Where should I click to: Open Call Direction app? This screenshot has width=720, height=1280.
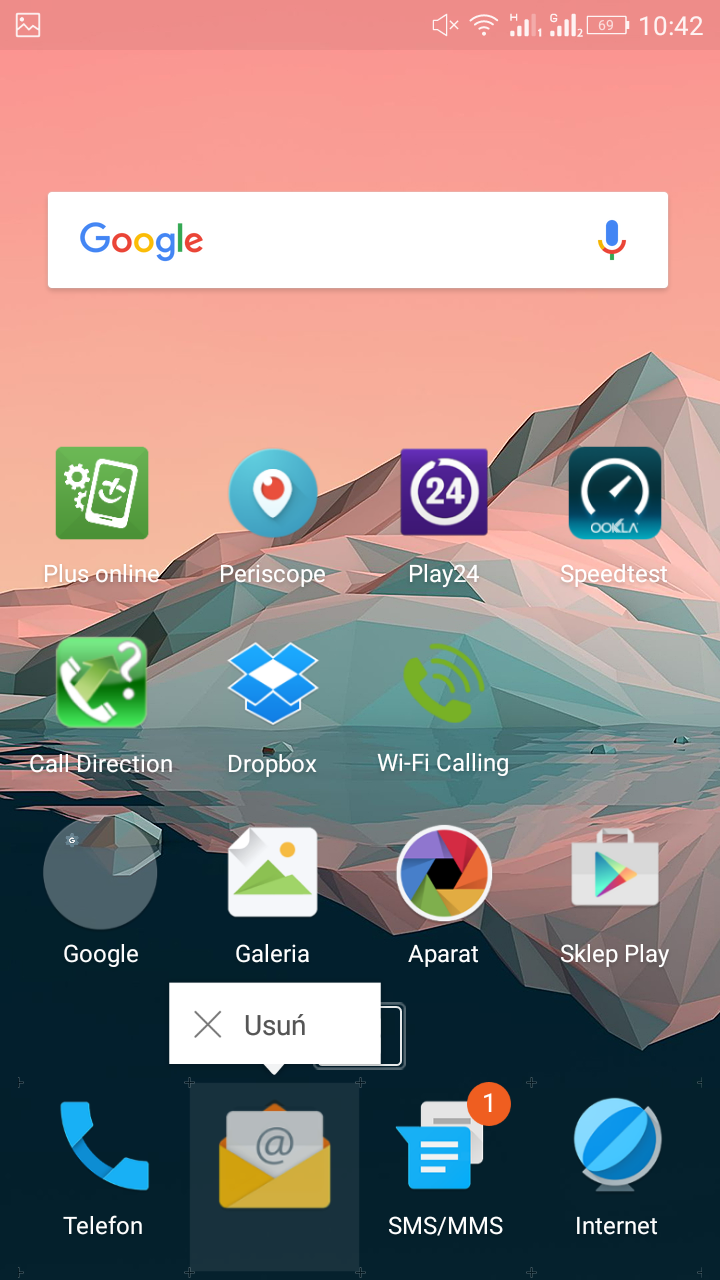pos(101,683)
